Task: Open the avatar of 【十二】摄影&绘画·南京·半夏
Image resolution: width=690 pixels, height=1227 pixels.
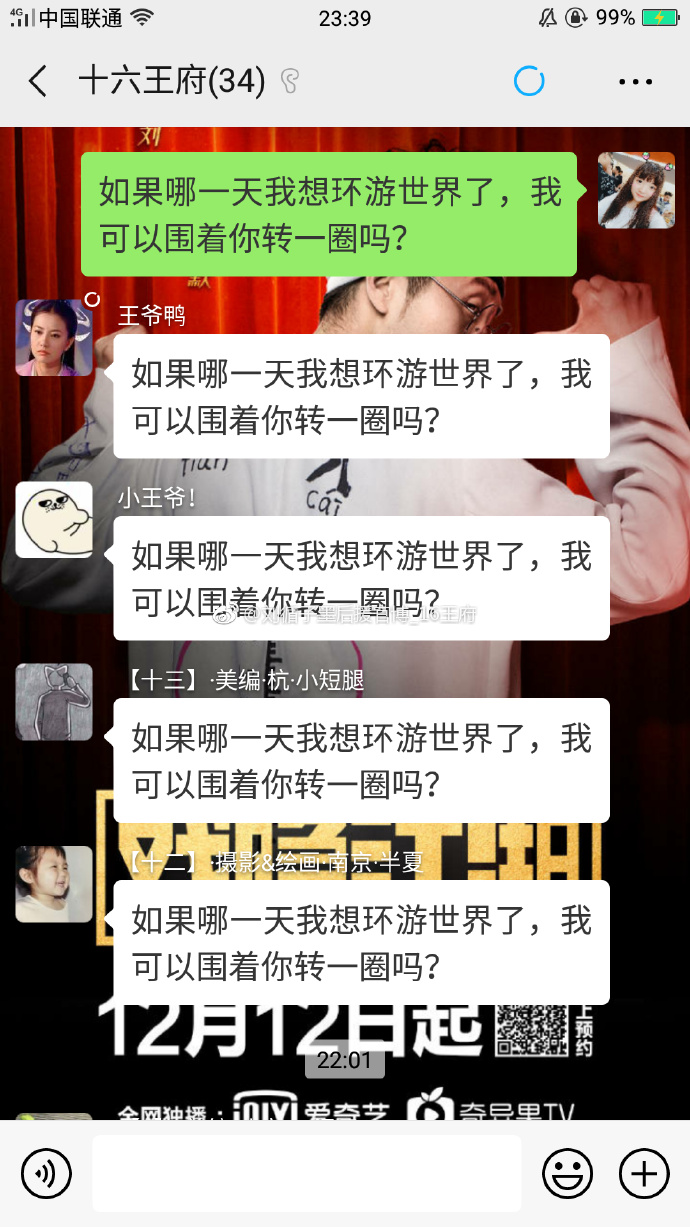Action: (x=54, y=884)
